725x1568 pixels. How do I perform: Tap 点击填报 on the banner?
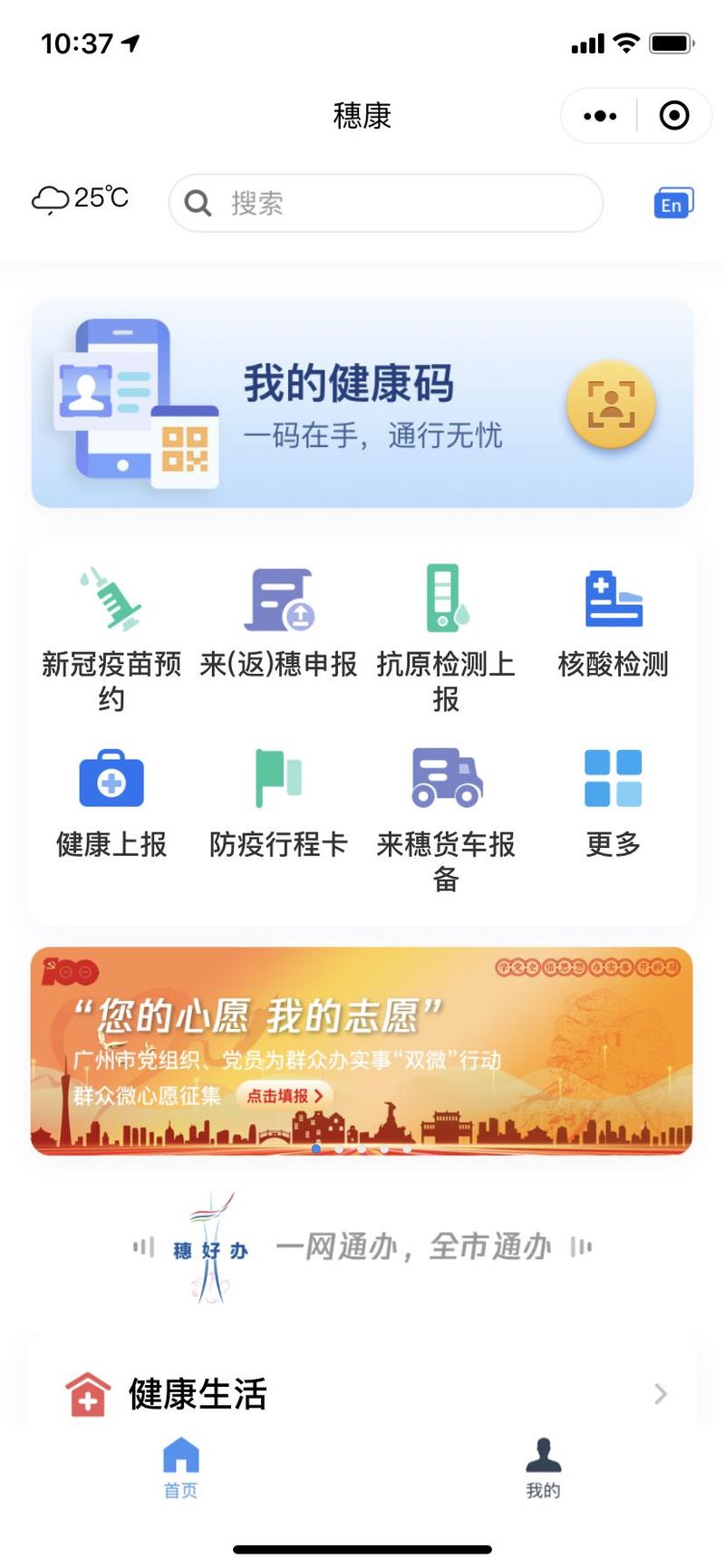click(x=285, y=1095)
